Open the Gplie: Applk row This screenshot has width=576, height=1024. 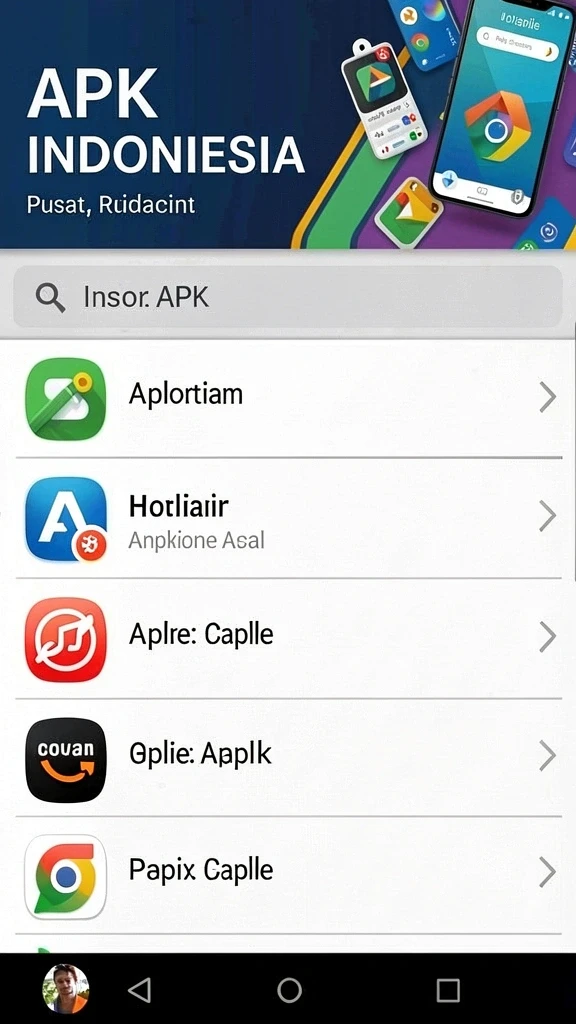pyautogui.click(x=288, y=757)
